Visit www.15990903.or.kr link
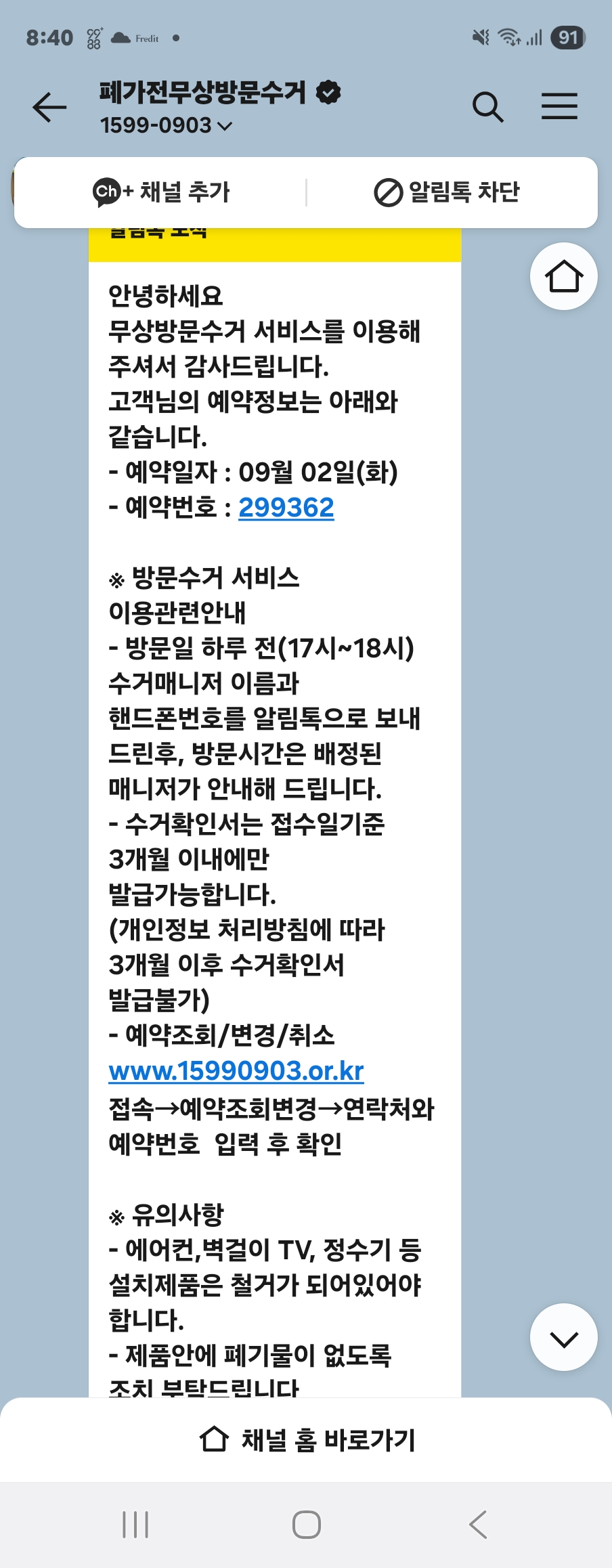612x1568 pixels. pos(236,1071)
